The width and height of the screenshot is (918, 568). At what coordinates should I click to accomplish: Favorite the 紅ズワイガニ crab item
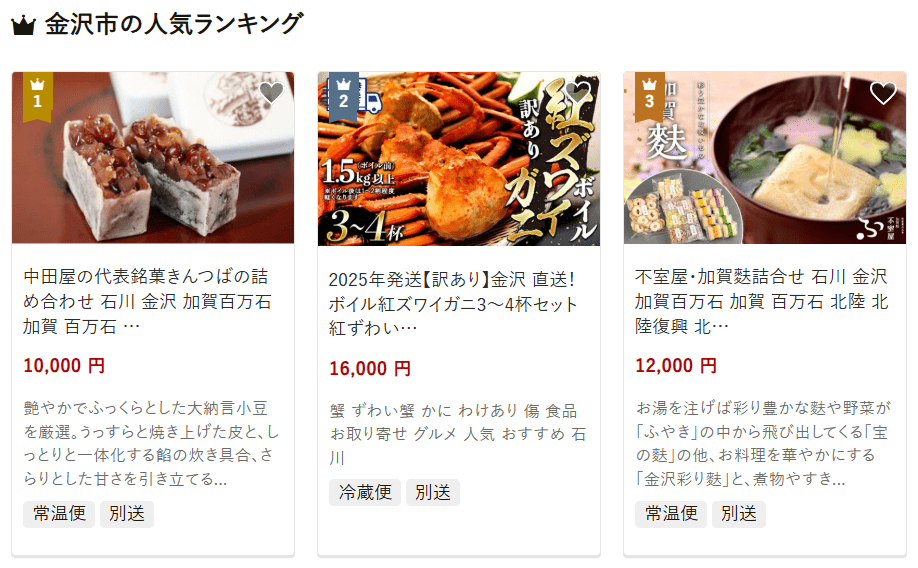point(577,93)
